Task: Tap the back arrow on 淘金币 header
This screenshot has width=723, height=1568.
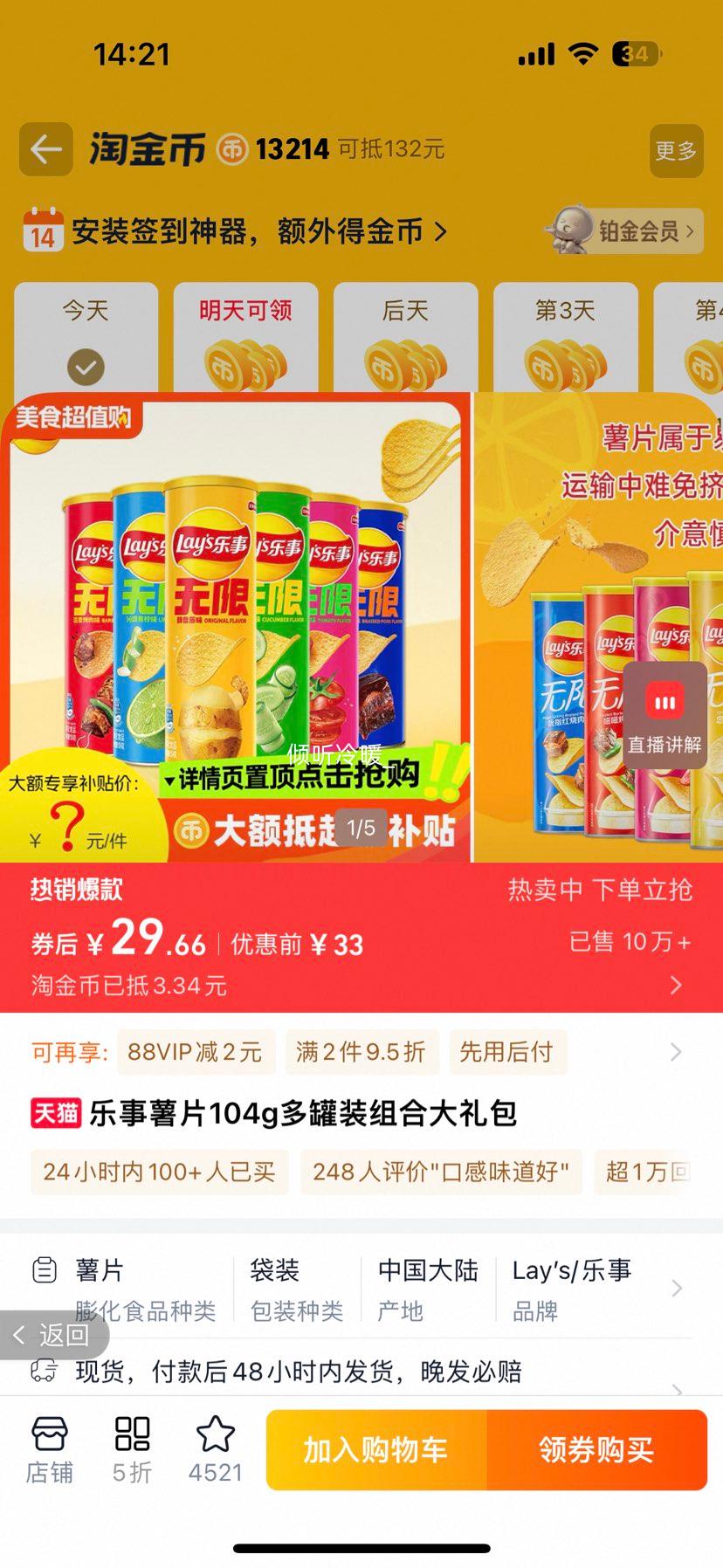Action: click(x=45, y=149)
